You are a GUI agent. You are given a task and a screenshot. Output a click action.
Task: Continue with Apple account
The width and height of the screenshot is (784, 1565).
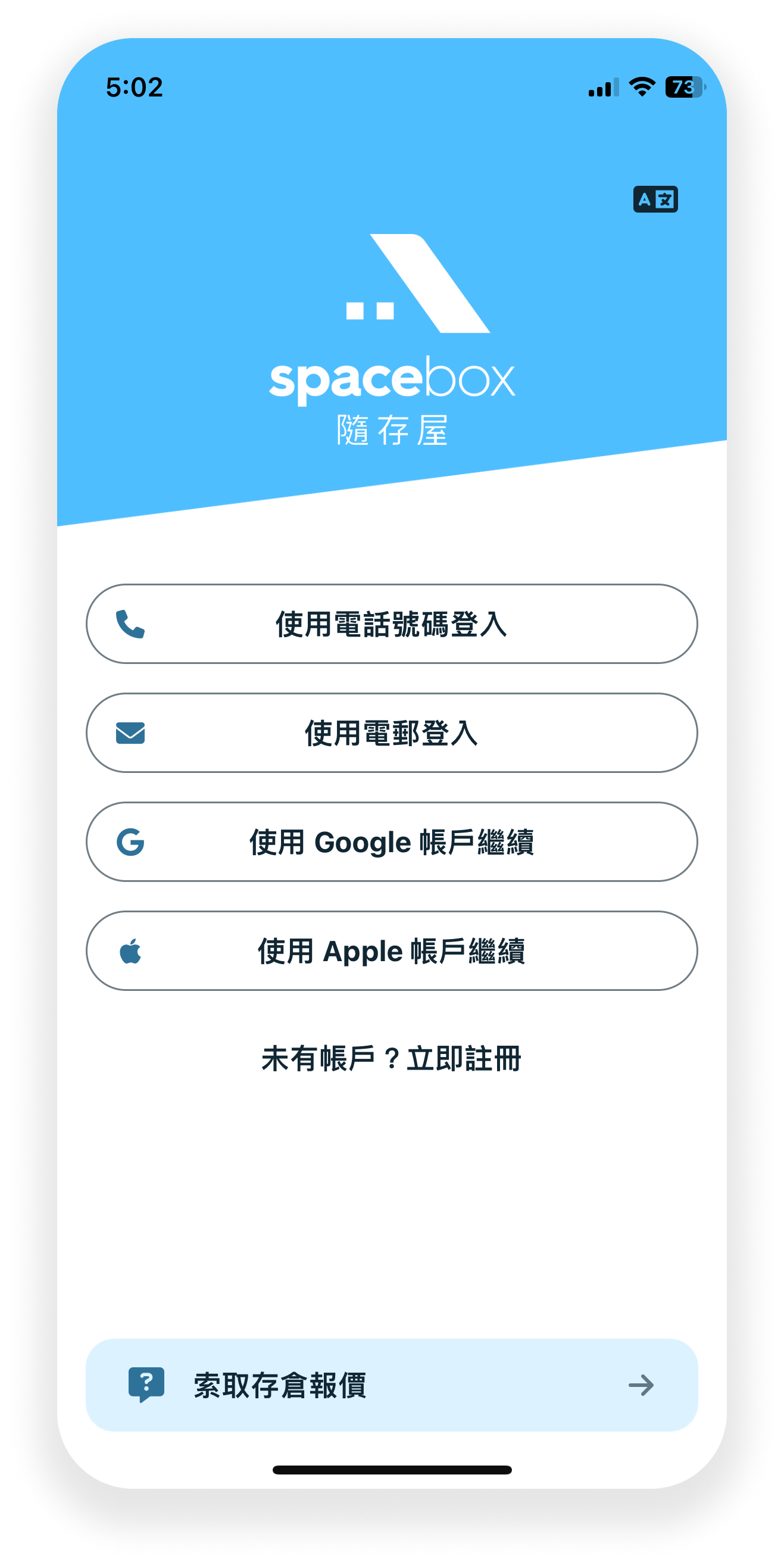pos(392,951)
